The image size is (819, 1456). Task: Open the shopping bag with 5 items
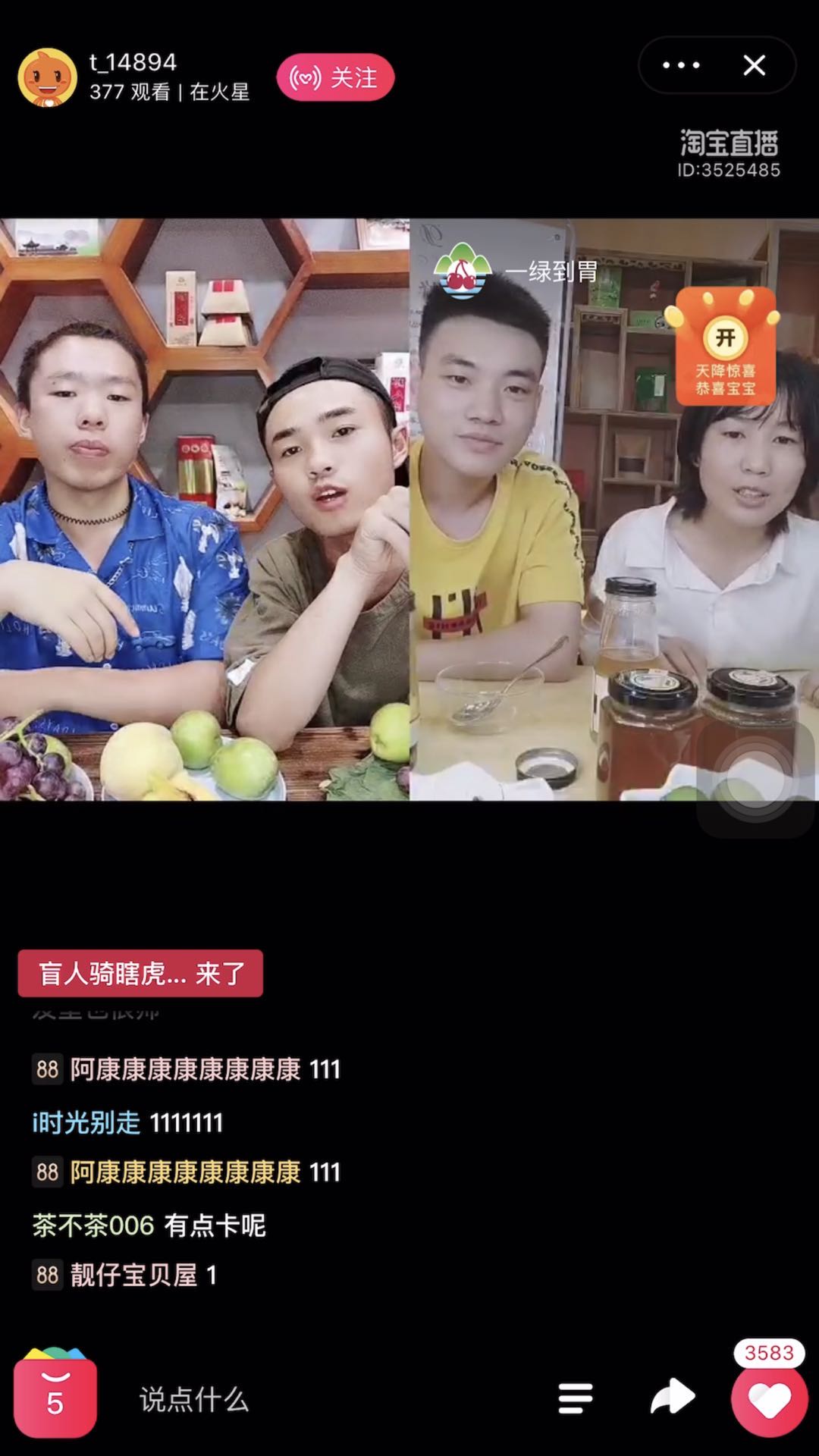(55, 1396)
